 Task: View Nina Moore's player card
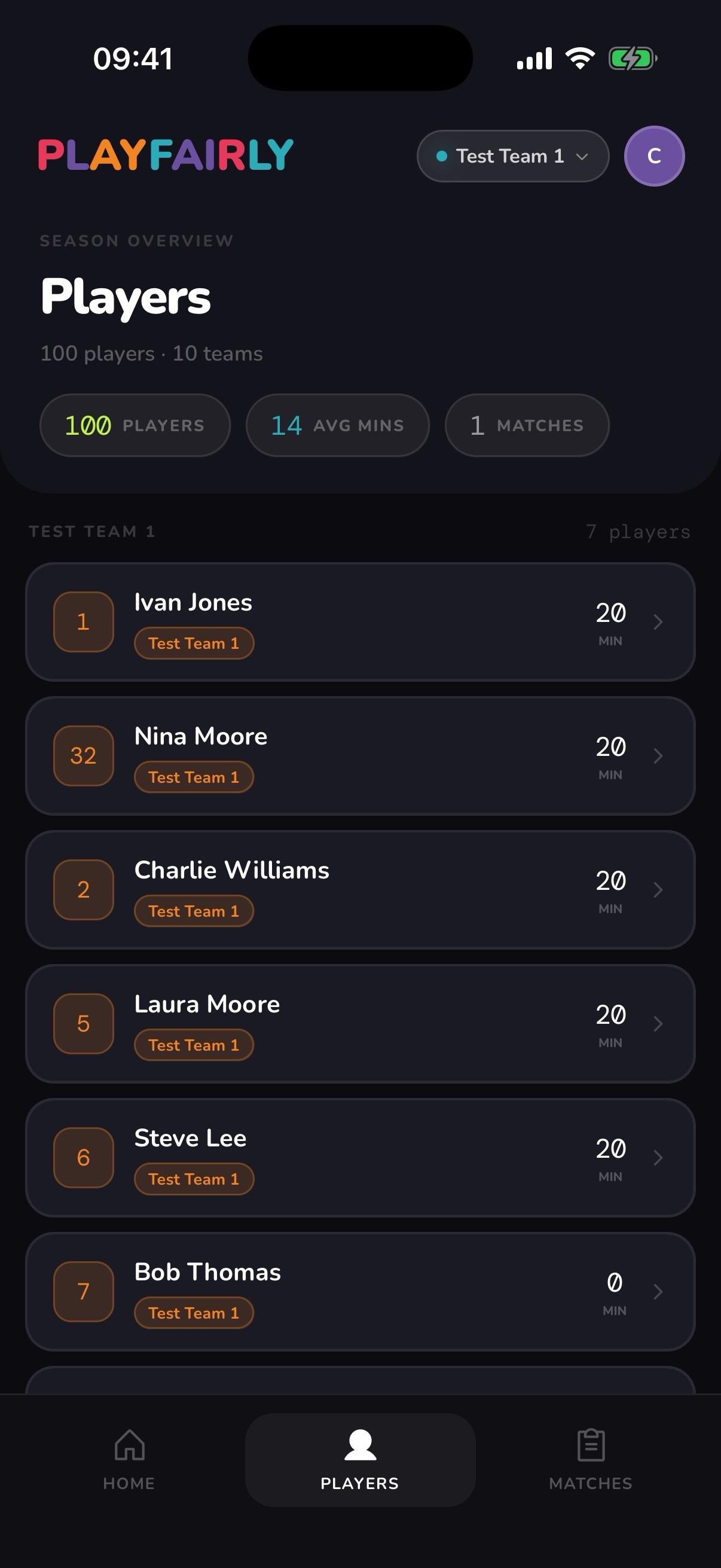click(x=360, y=755)
